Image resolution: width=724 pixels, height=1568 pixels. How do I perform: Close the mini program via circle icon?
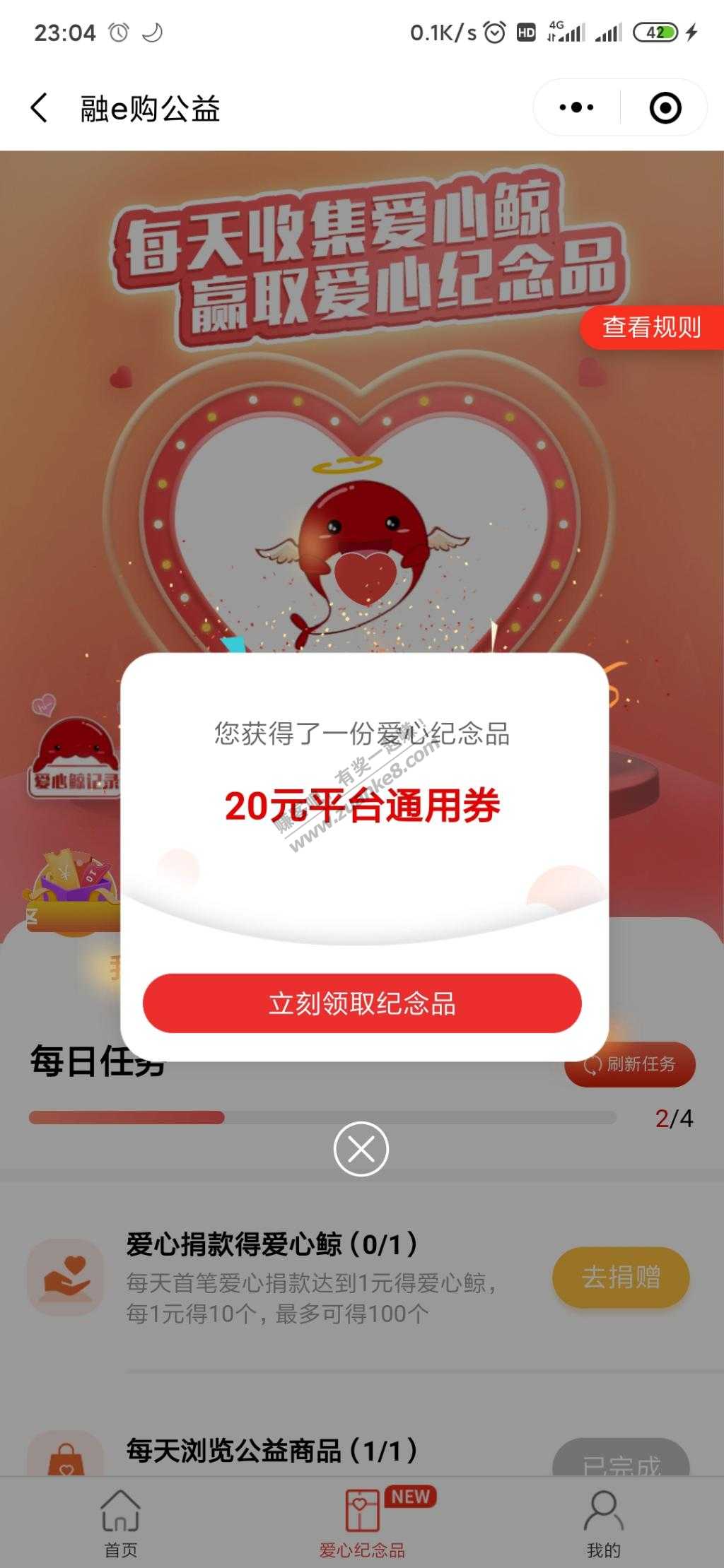tap(665, 108)
